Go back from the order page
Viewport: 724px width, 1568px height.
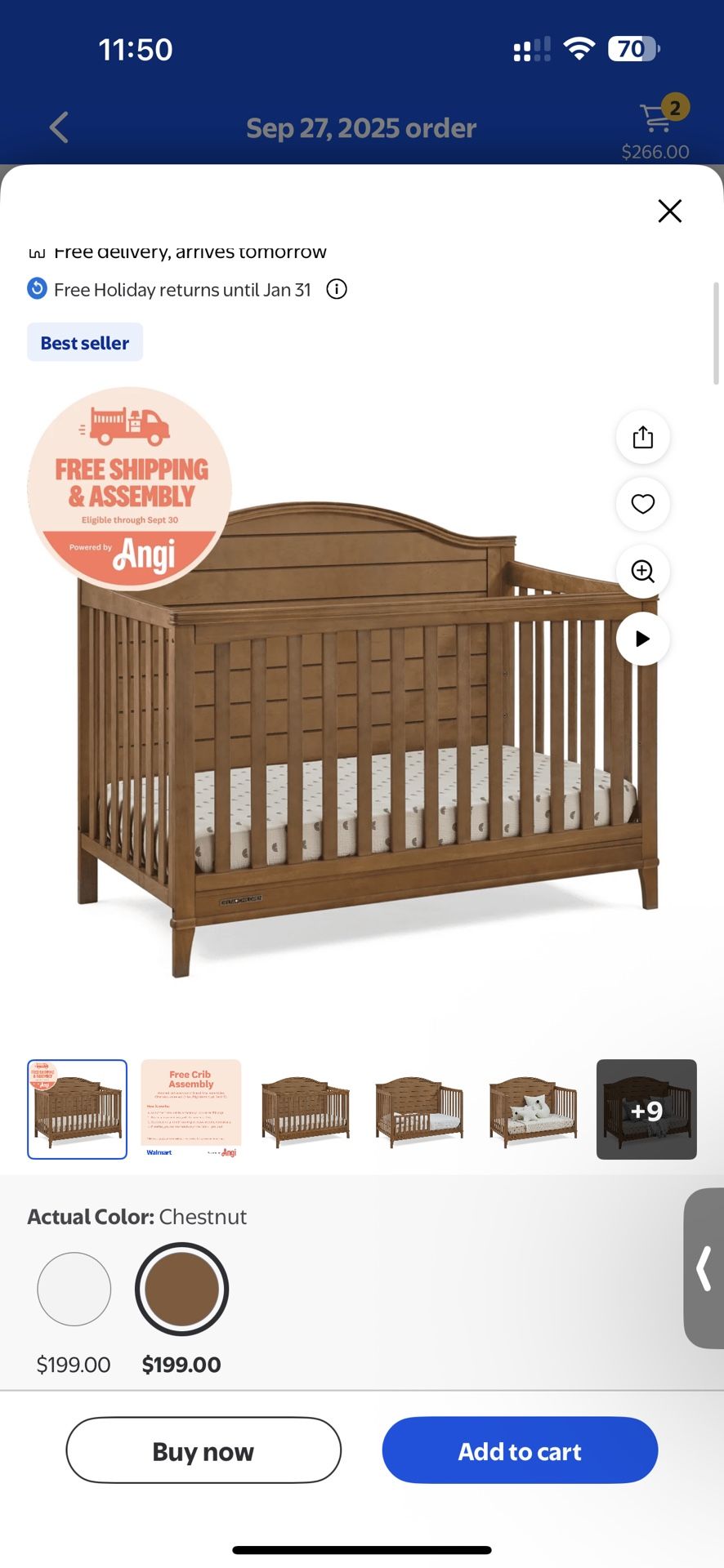[59, 127]
